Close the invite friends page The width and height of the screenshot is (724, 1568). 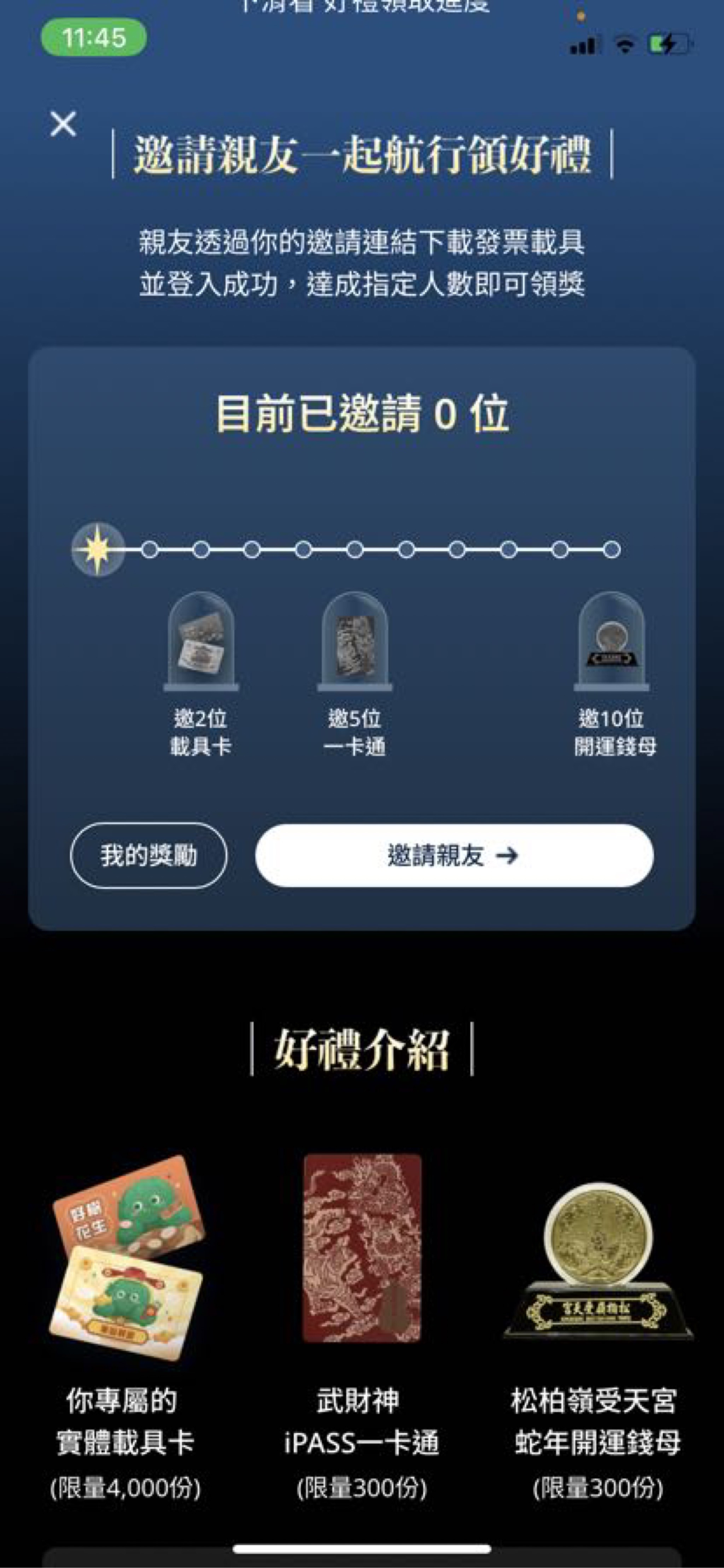63,123
